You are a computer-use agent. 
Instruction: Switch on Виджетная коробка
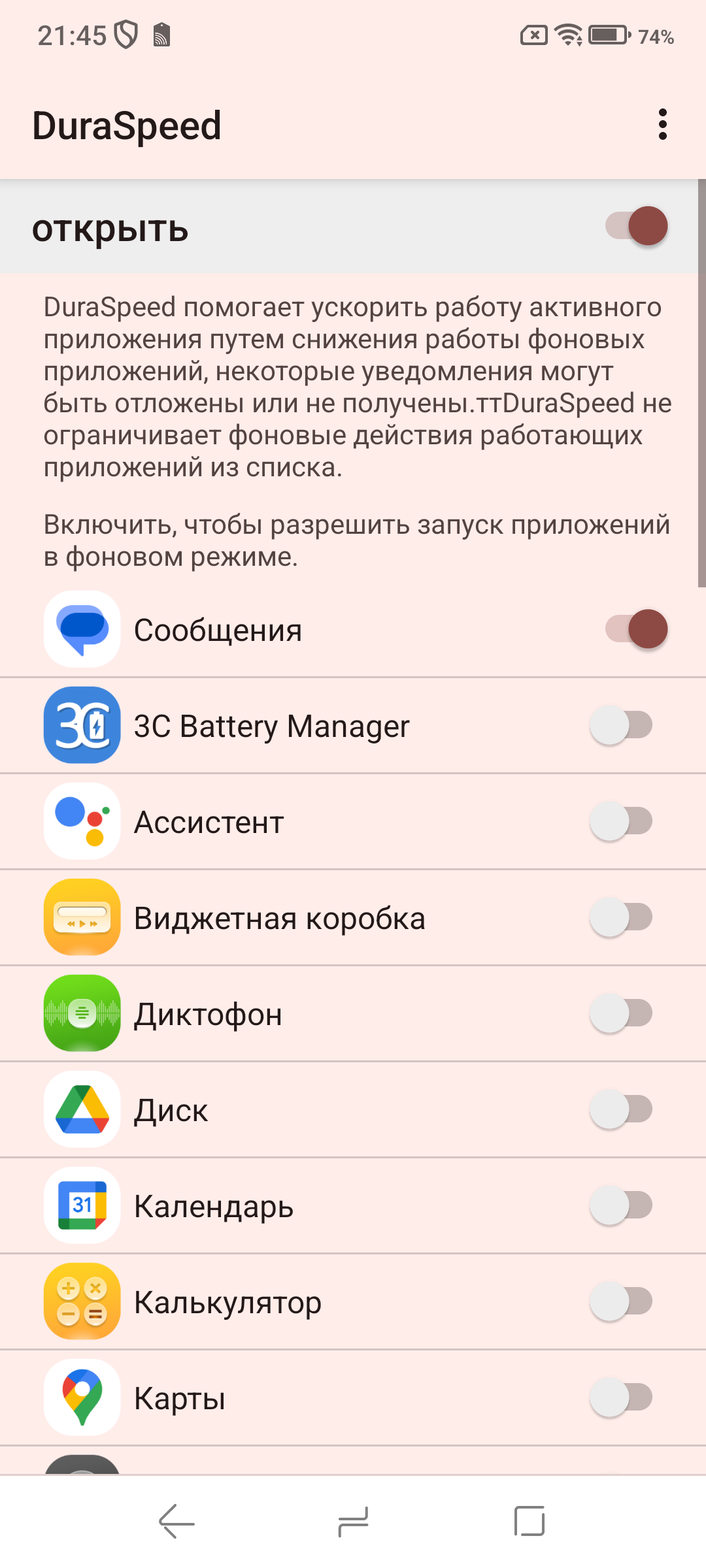click(x=622, y=917)
